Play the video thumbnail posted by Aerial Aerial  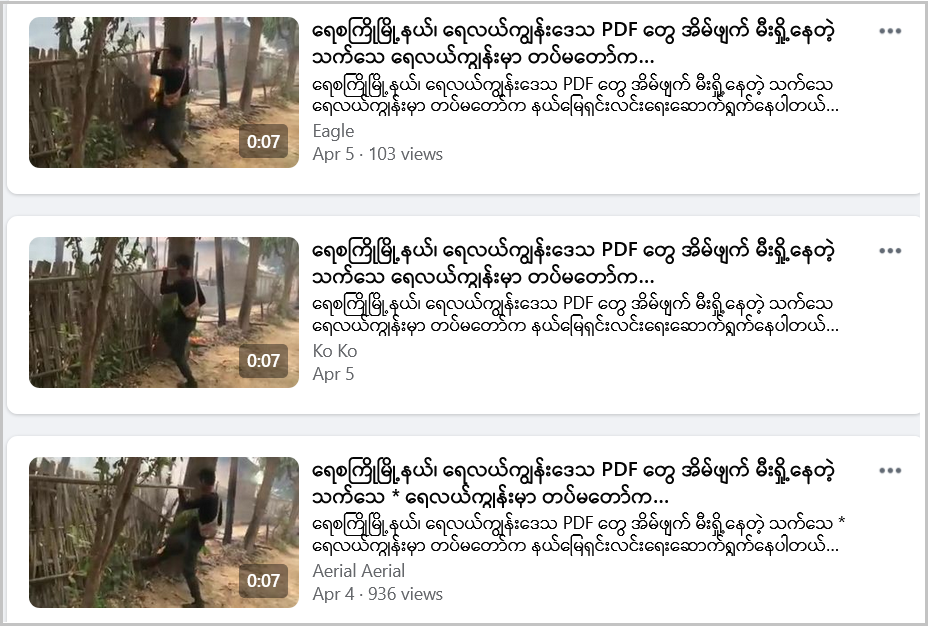[163, 532]
